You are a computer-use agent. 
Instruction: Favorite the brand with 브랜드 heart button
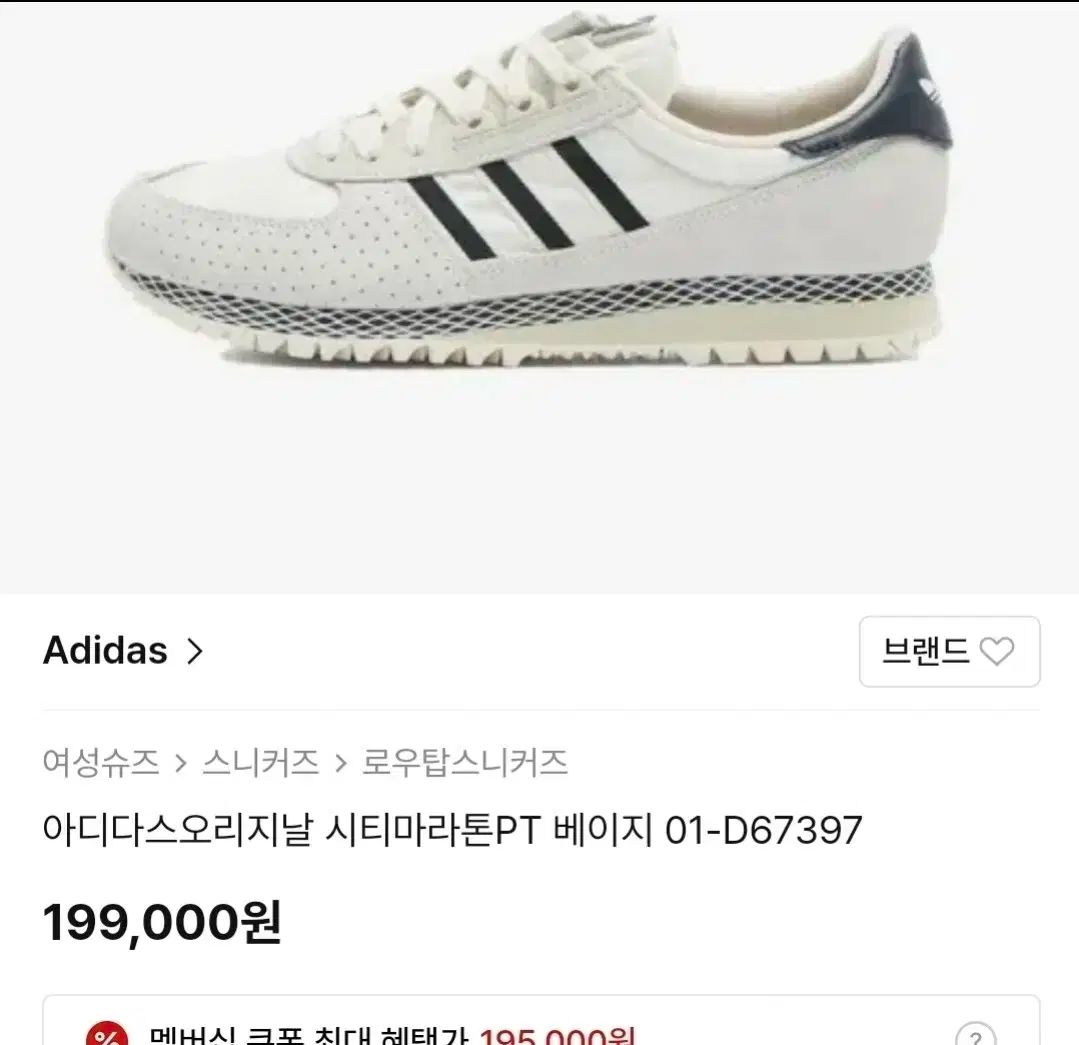point(949,652)
